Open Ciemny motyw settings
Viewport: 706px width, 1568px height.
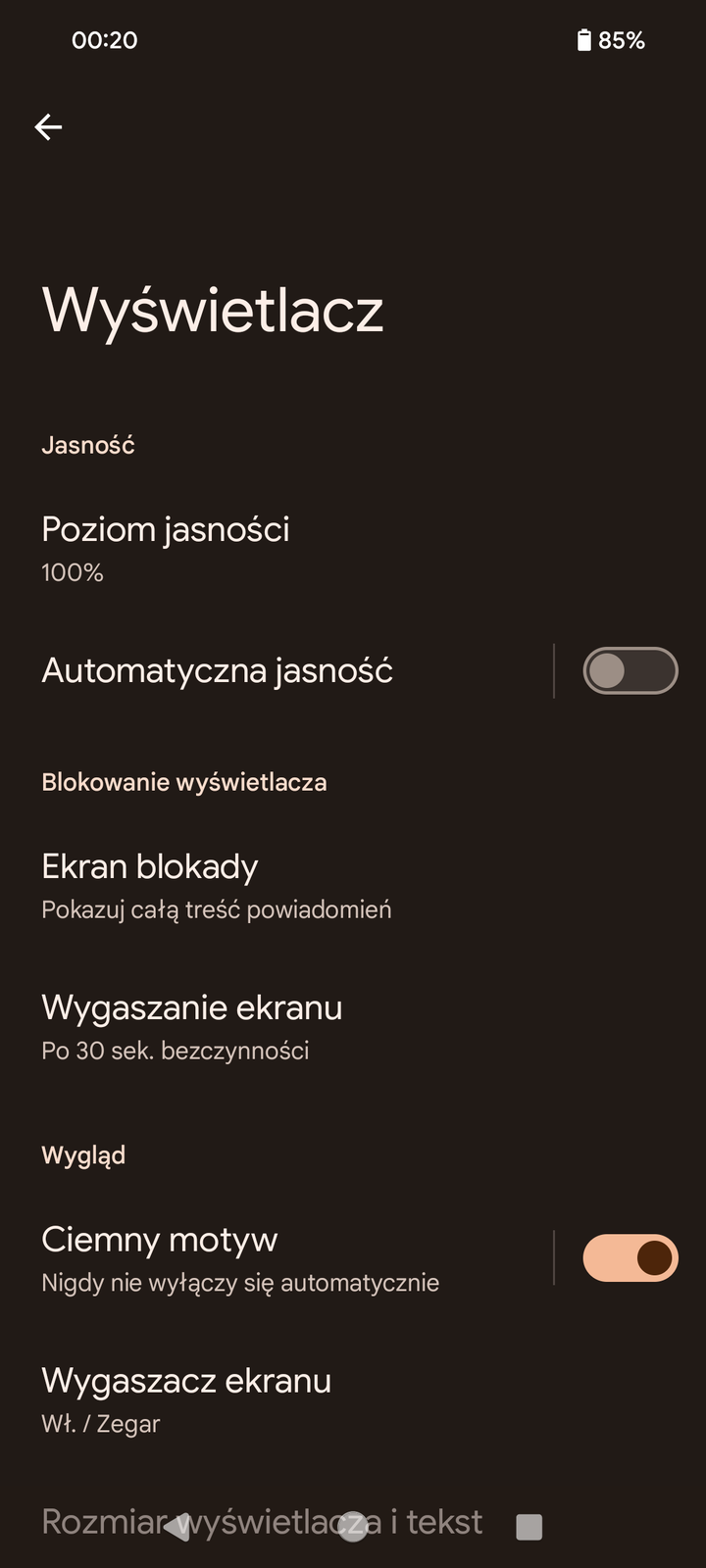pyautogui.click(x=240, y=1258)
